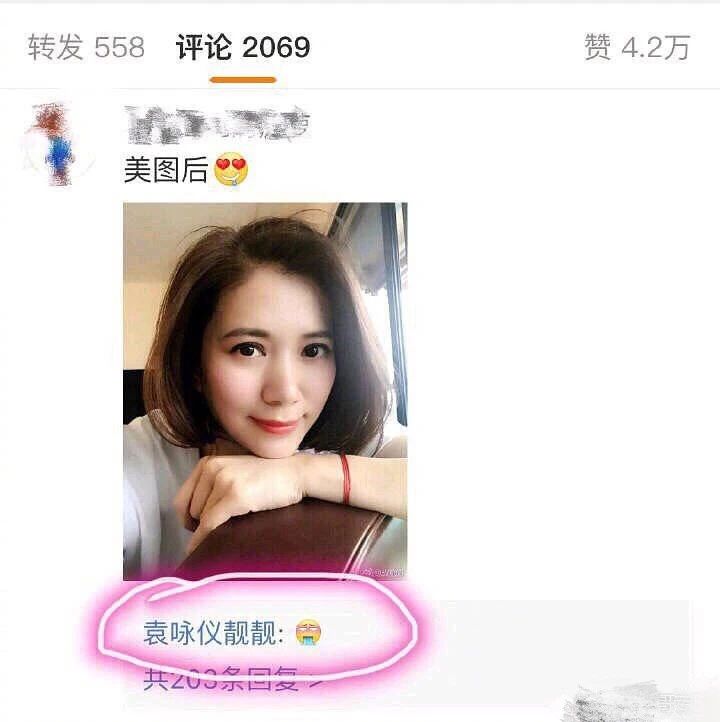The height and width of the screenshot is (722, 720).
Task: Switch to the 转发 558 tab
Action: point(86,47)
